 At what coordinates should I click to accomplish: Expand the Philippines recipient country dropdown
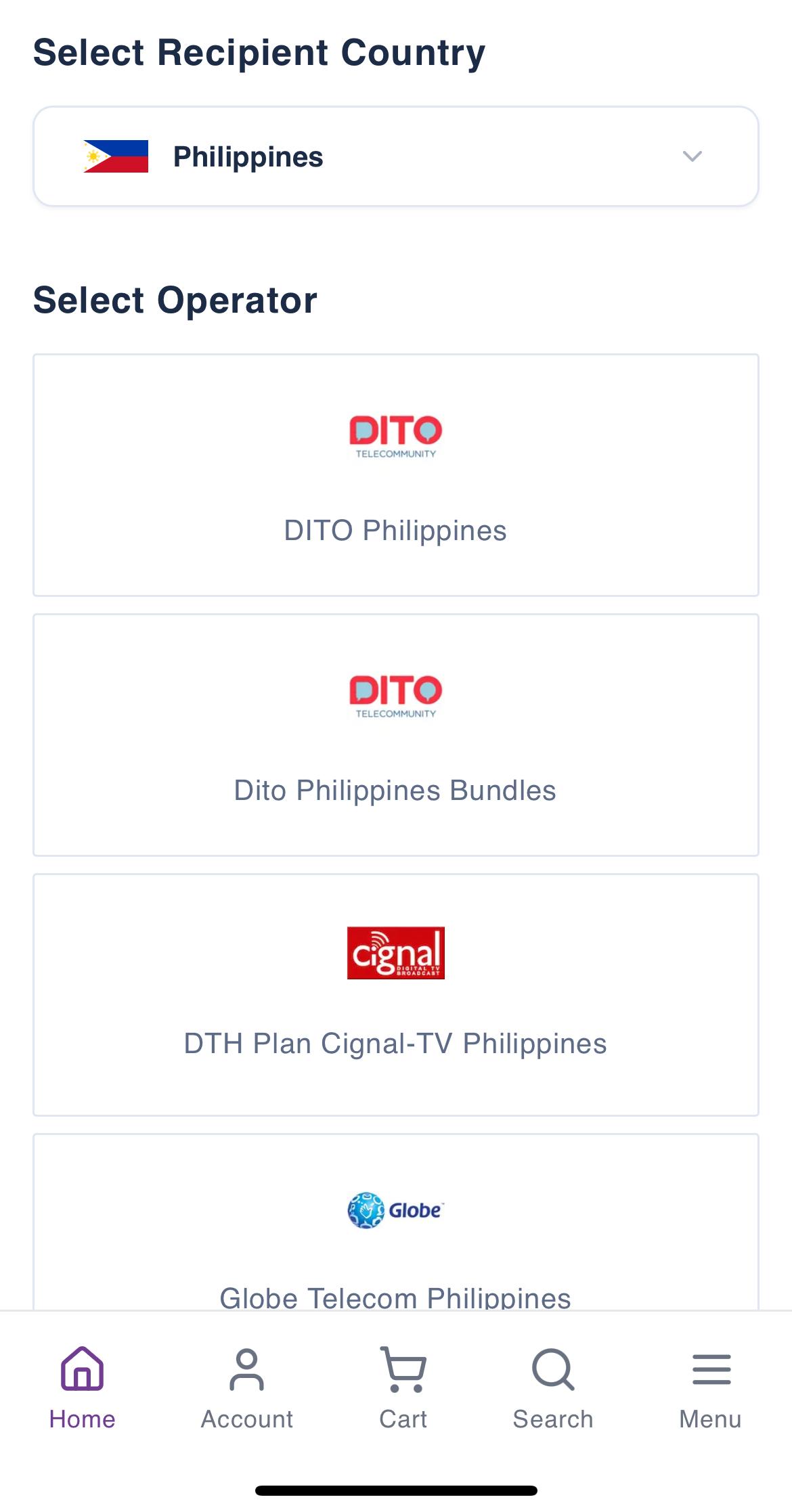[396, 156]
